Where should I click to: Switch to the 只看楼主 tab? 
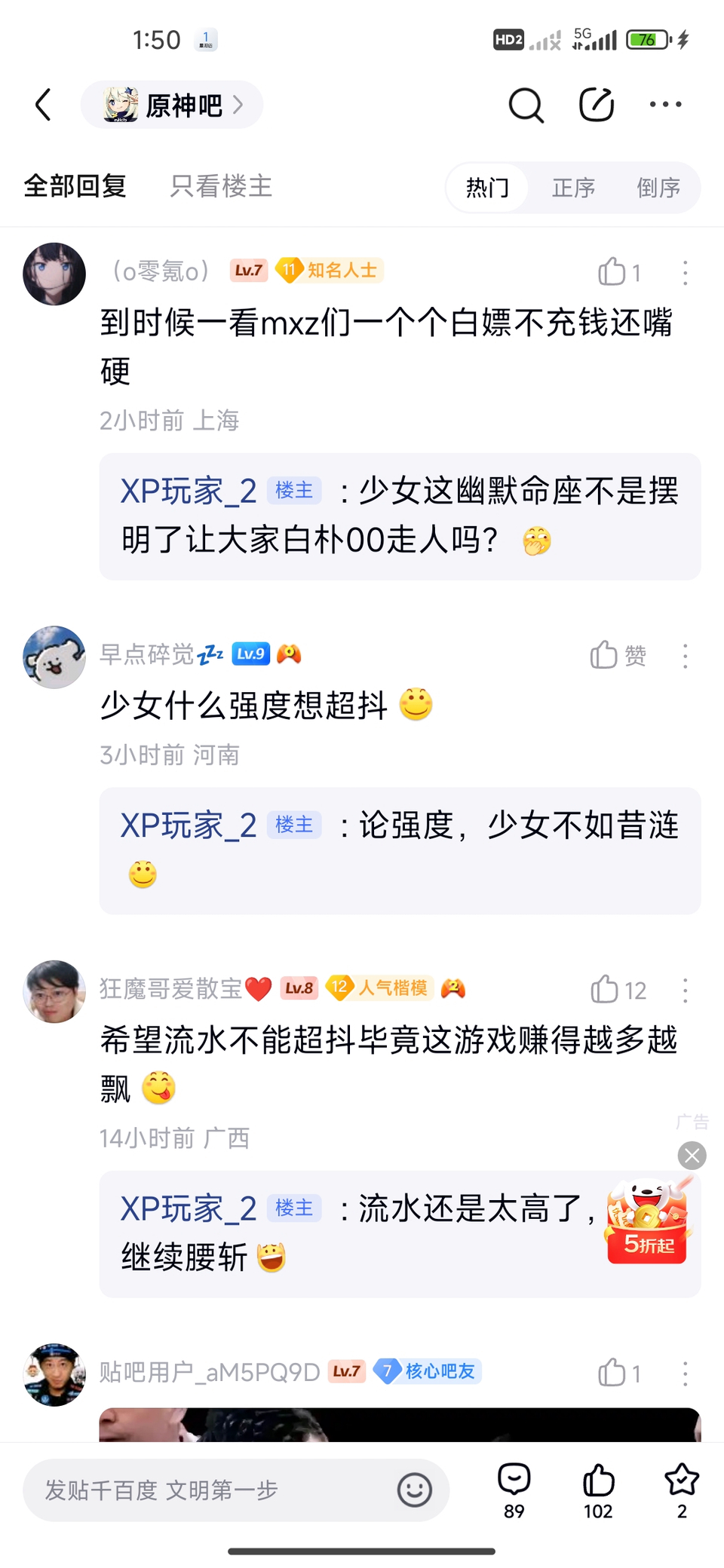220,186
